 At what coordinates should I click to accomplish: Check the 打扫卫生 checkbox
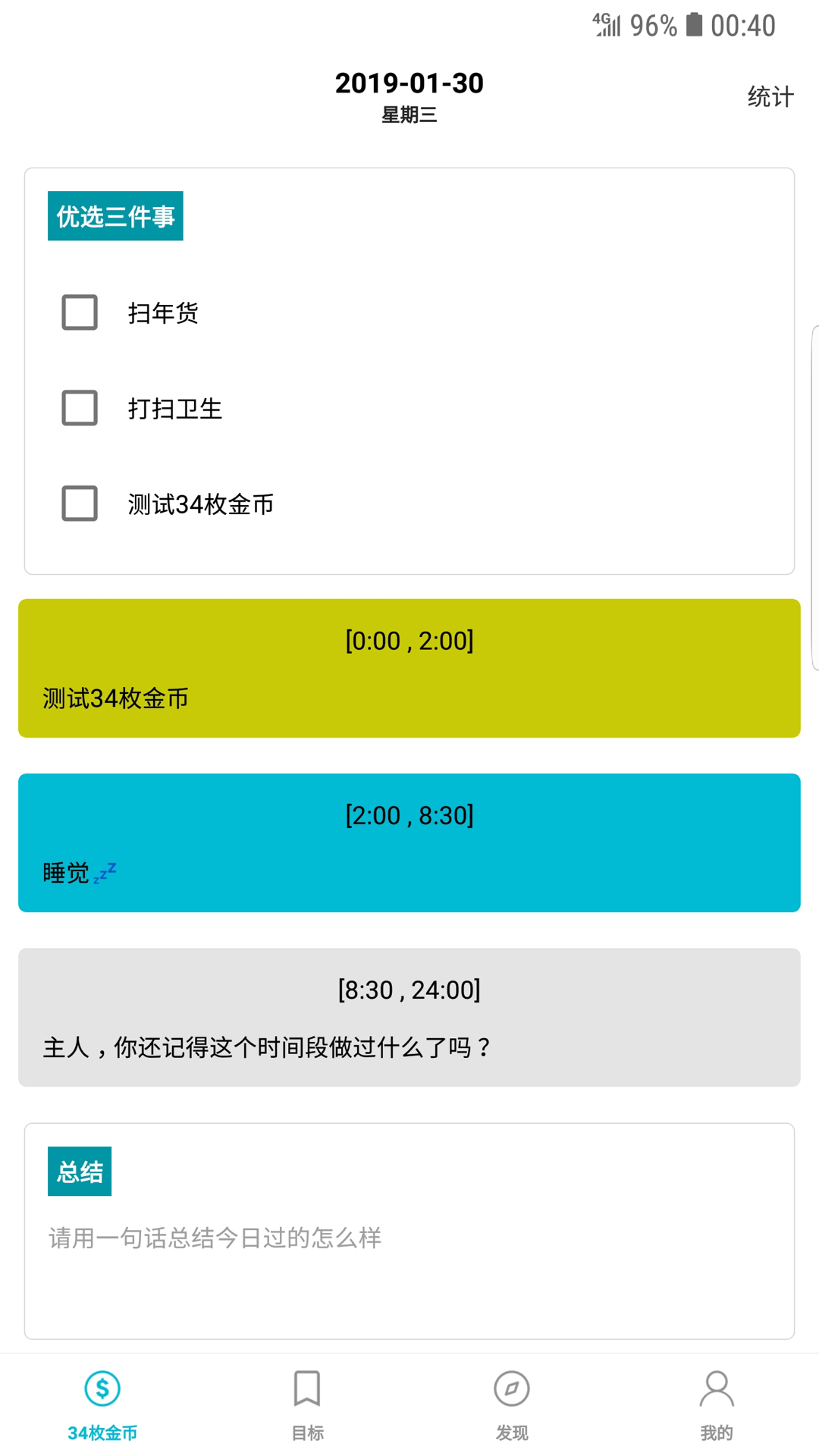pos(79,408)
